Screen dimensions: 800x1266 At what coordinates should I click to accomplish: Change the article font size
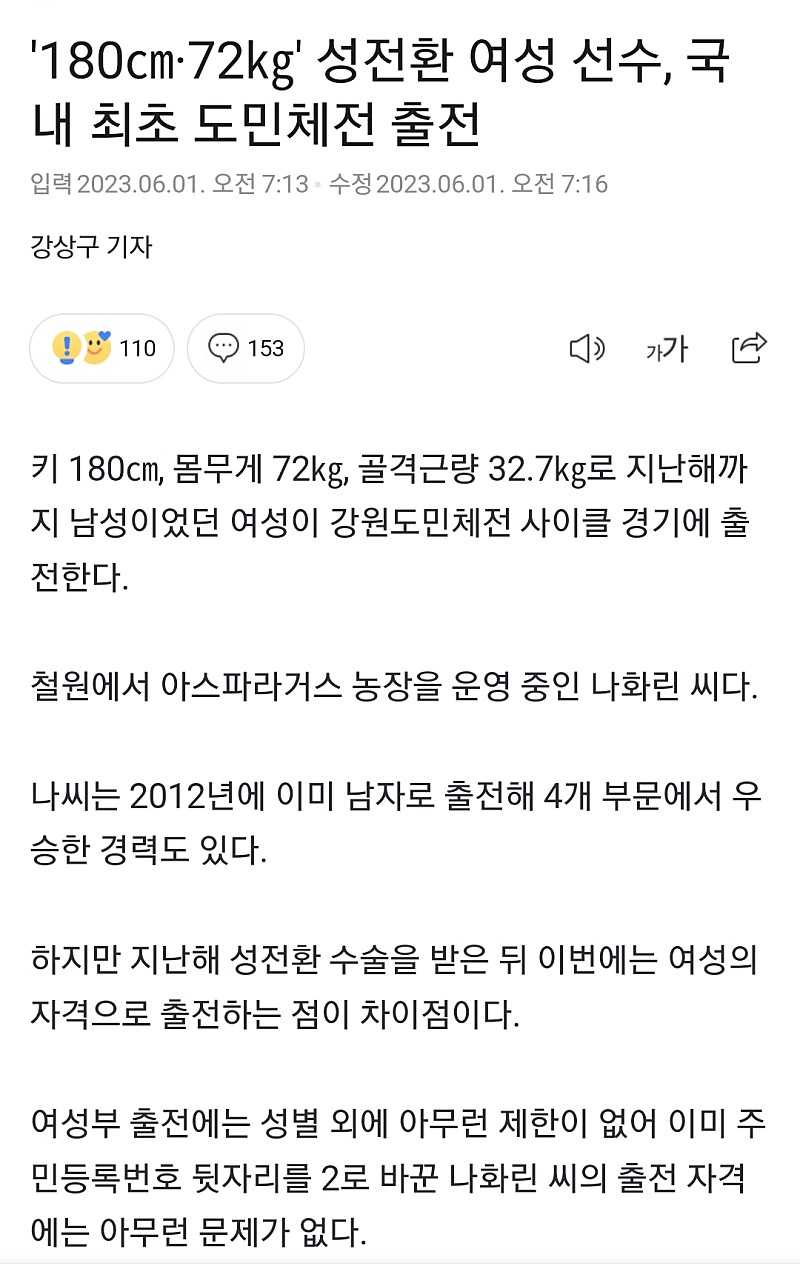pyautogui.click(x=667, y=348)
